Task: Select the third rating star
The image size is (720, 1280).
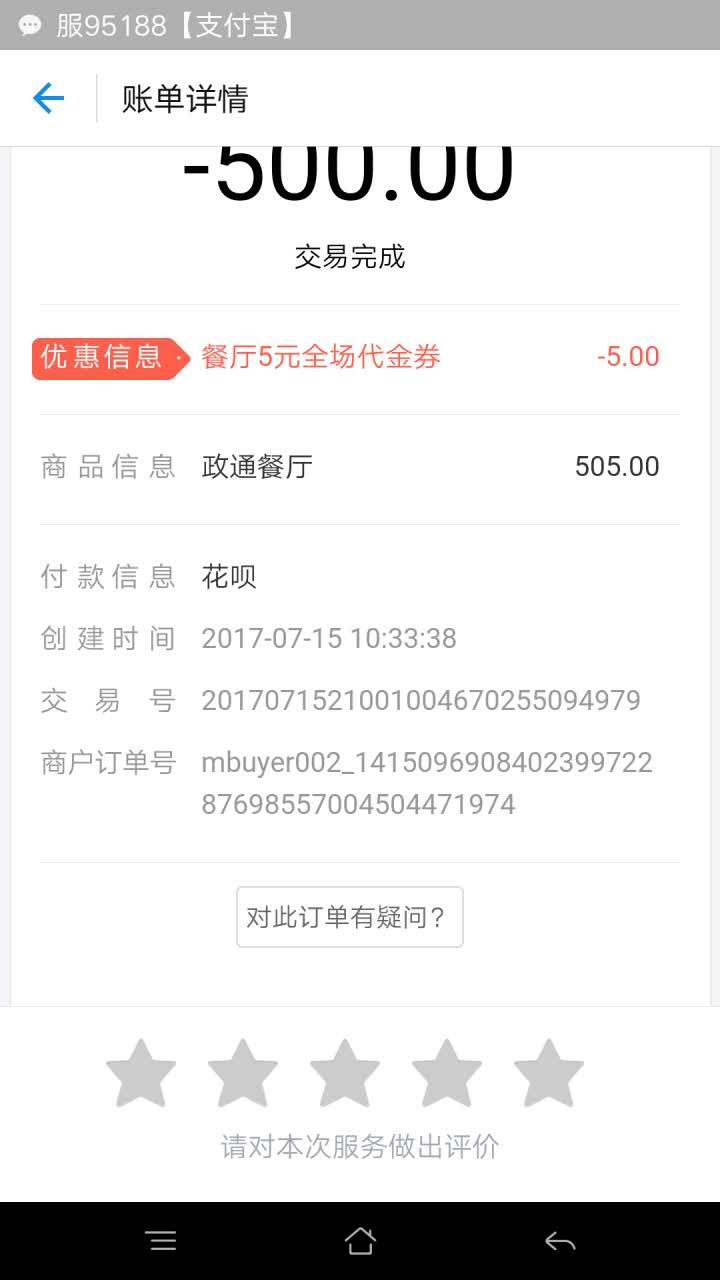Action: coord(345,1073)
